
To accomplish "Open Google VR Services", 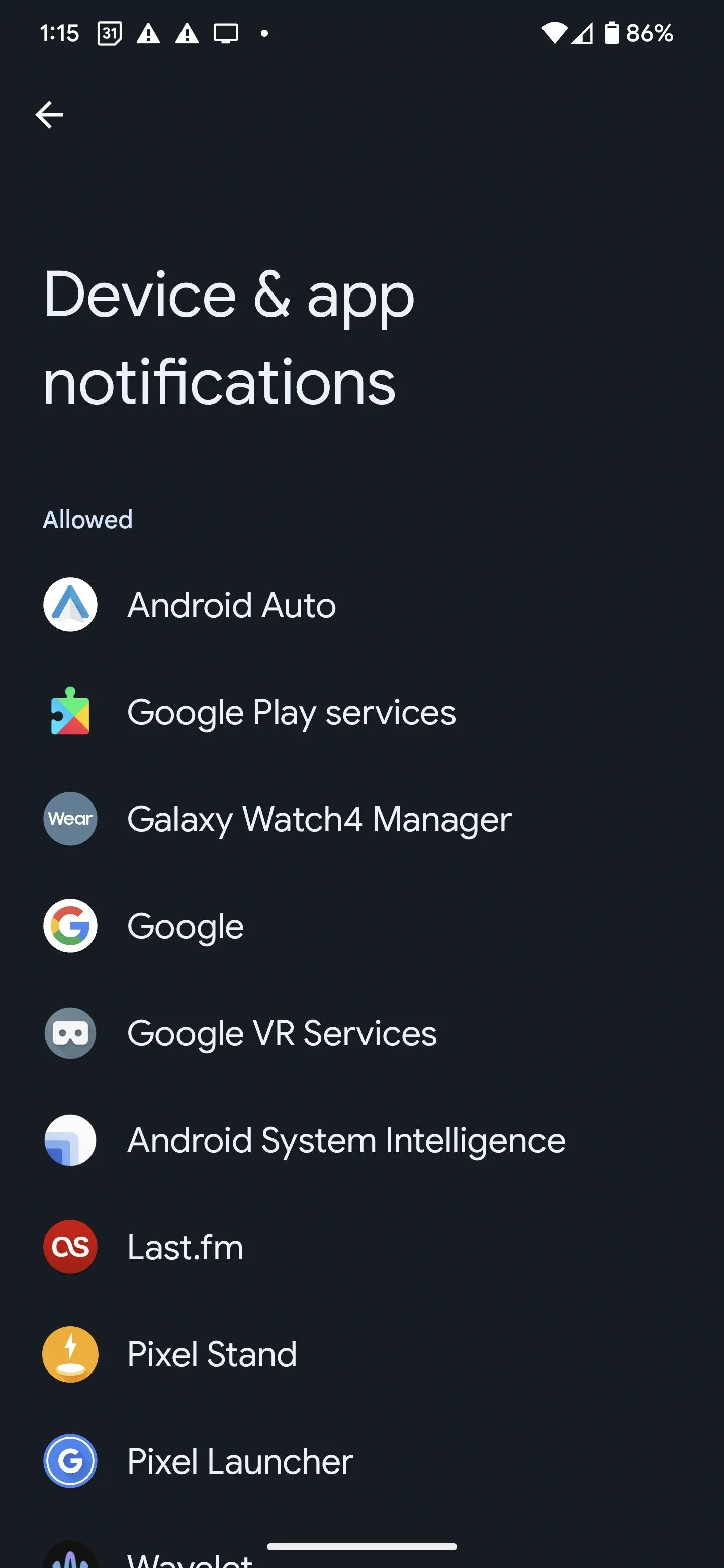I will tap(361, 1033).
